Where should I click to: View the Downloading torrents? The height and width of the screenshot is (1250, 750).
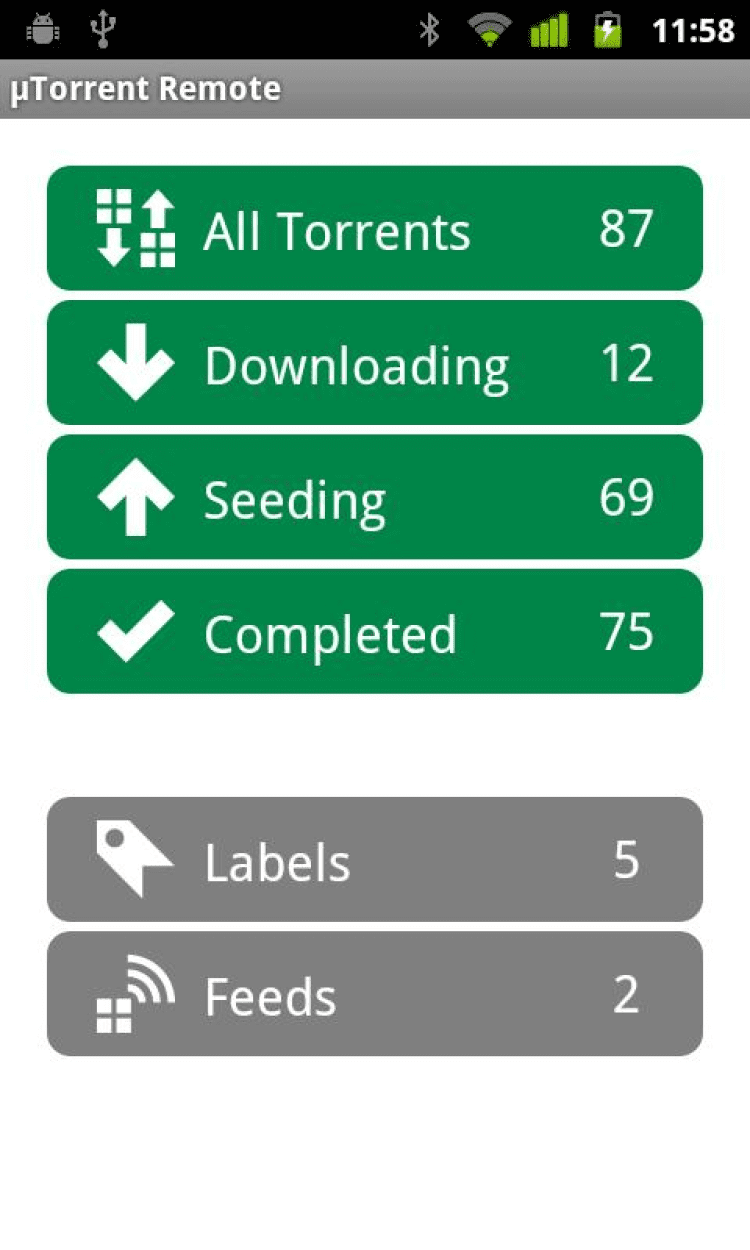click(374, 363)
